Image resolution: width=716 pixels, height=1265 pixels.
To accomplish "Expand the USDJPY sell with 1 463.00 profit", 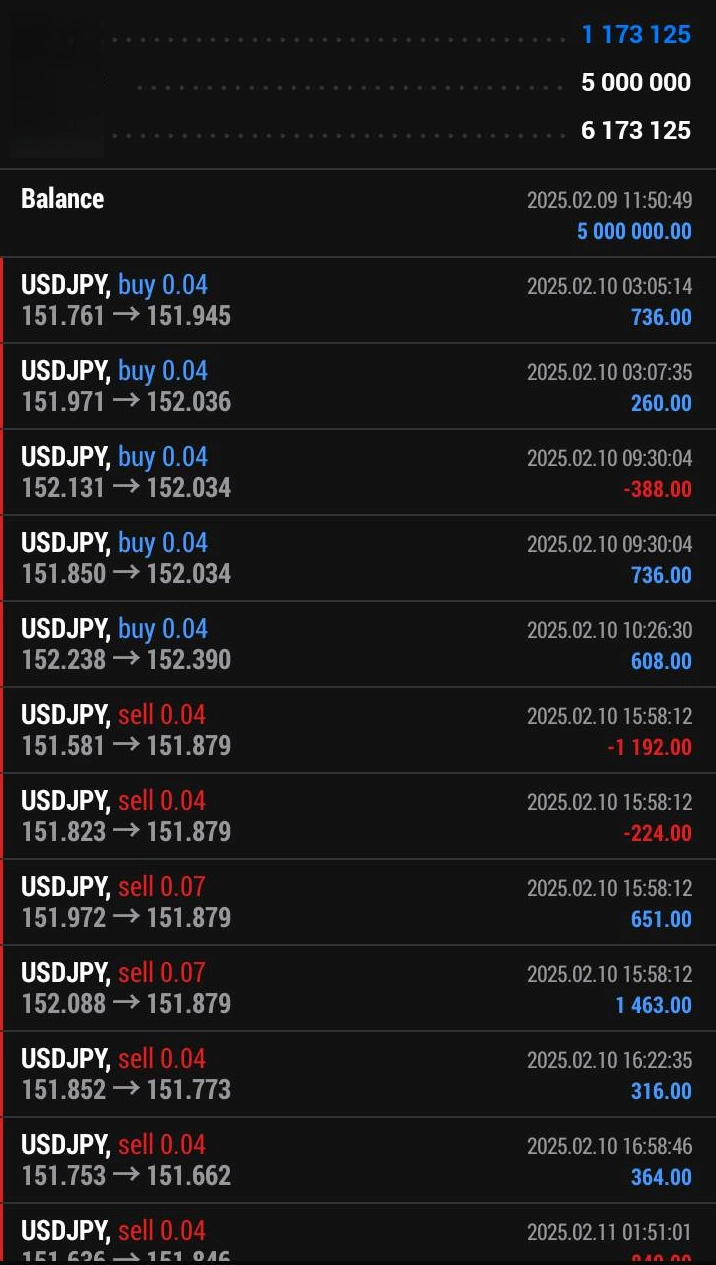I will tap(356, 988).
